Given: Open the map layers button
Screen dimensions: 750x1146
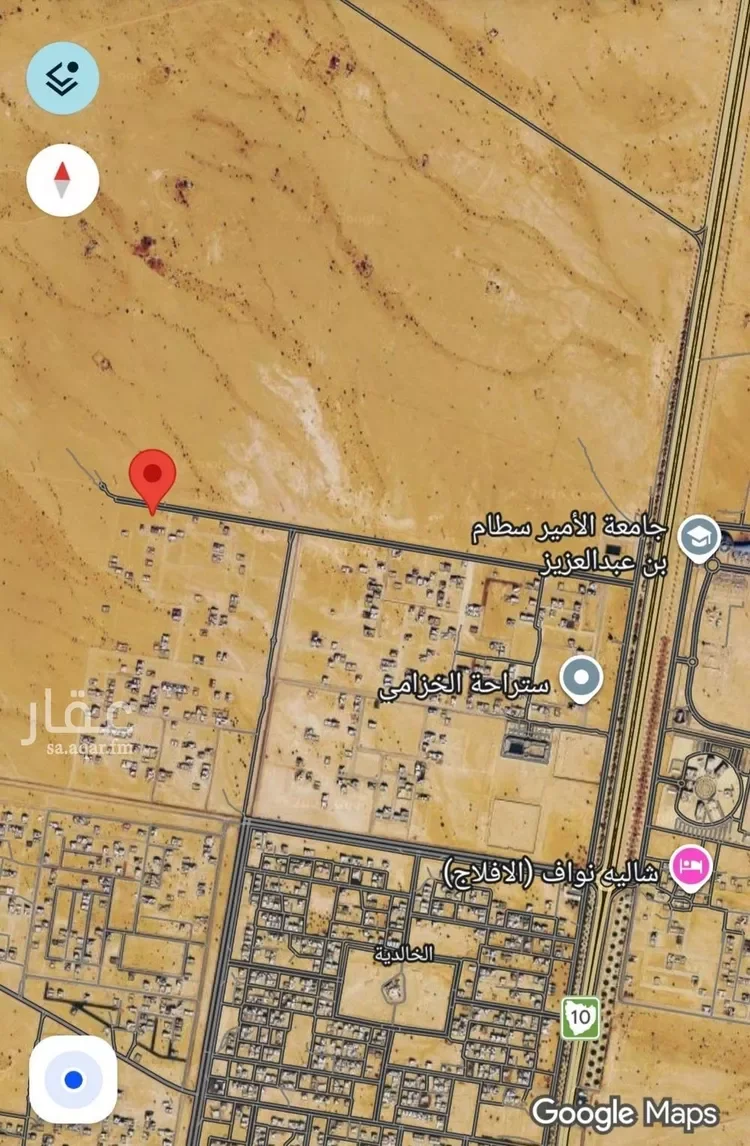Looking at the screenshot, I should 63,78.
